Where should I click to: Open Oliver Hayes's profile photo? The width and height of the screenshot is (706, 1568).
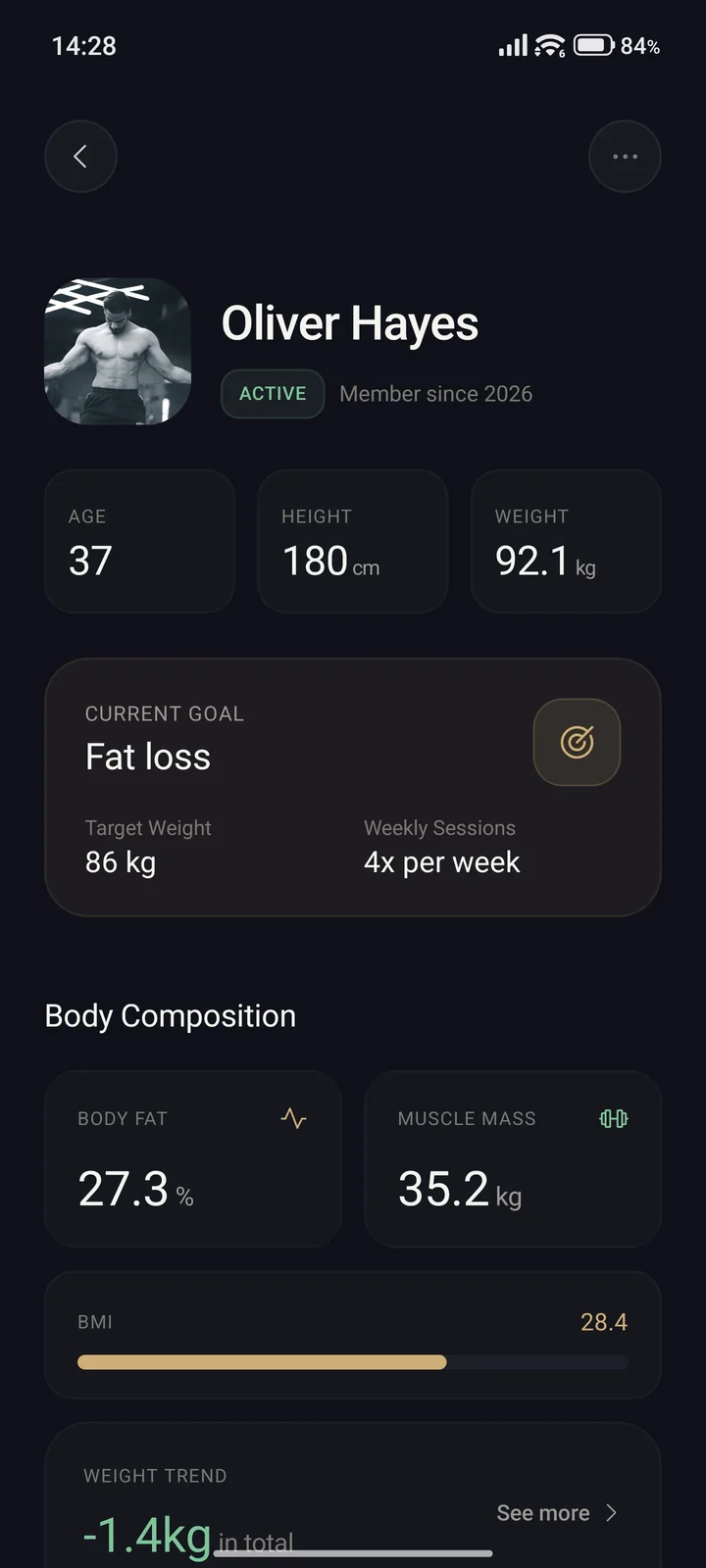[118, 351]
